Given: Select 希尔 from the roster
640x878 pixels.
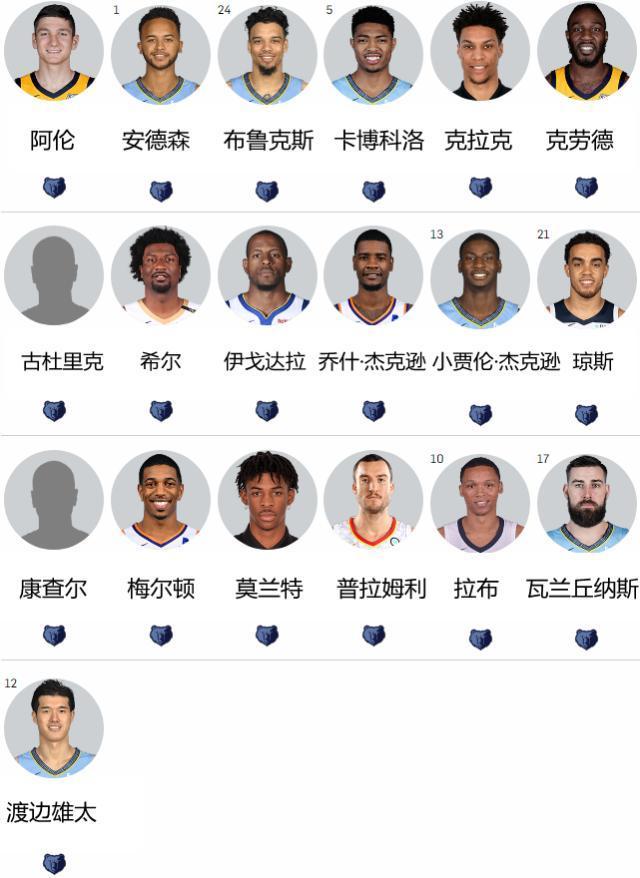Looking at the screenshot, I should pyautogui.click(x=160, y=276).
